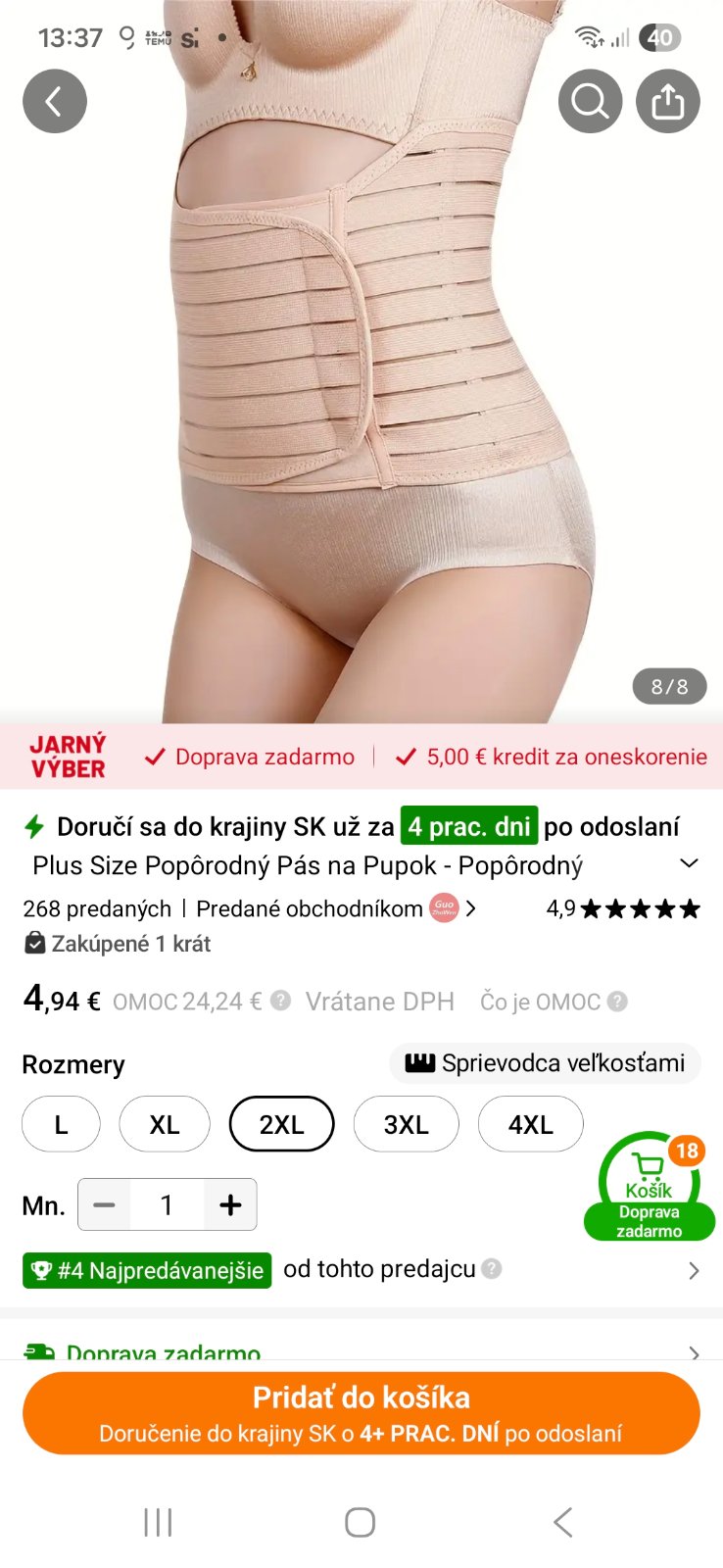
Task: Expand the product title
Action: [x=690, y=863]
